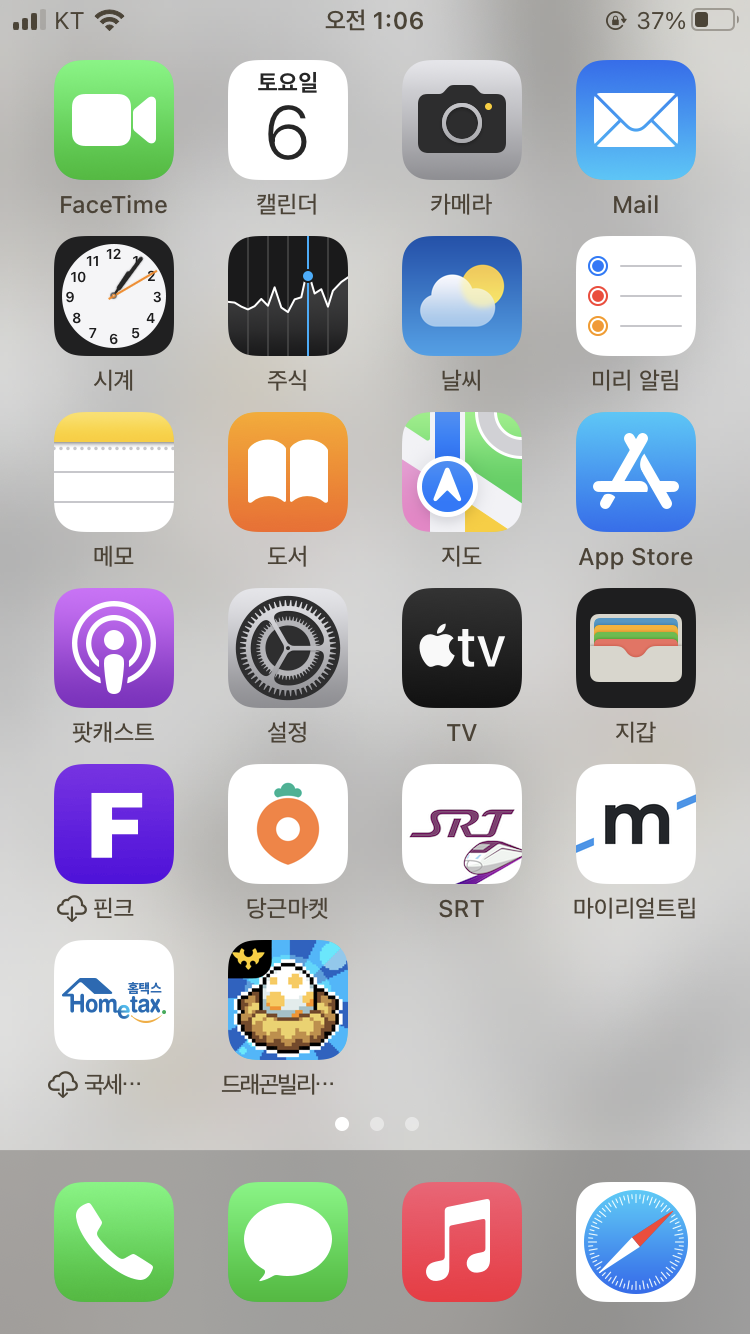The image size is (750, 1334).
Task: Open the FaceTime app
Action: click(x=114, y=120)
